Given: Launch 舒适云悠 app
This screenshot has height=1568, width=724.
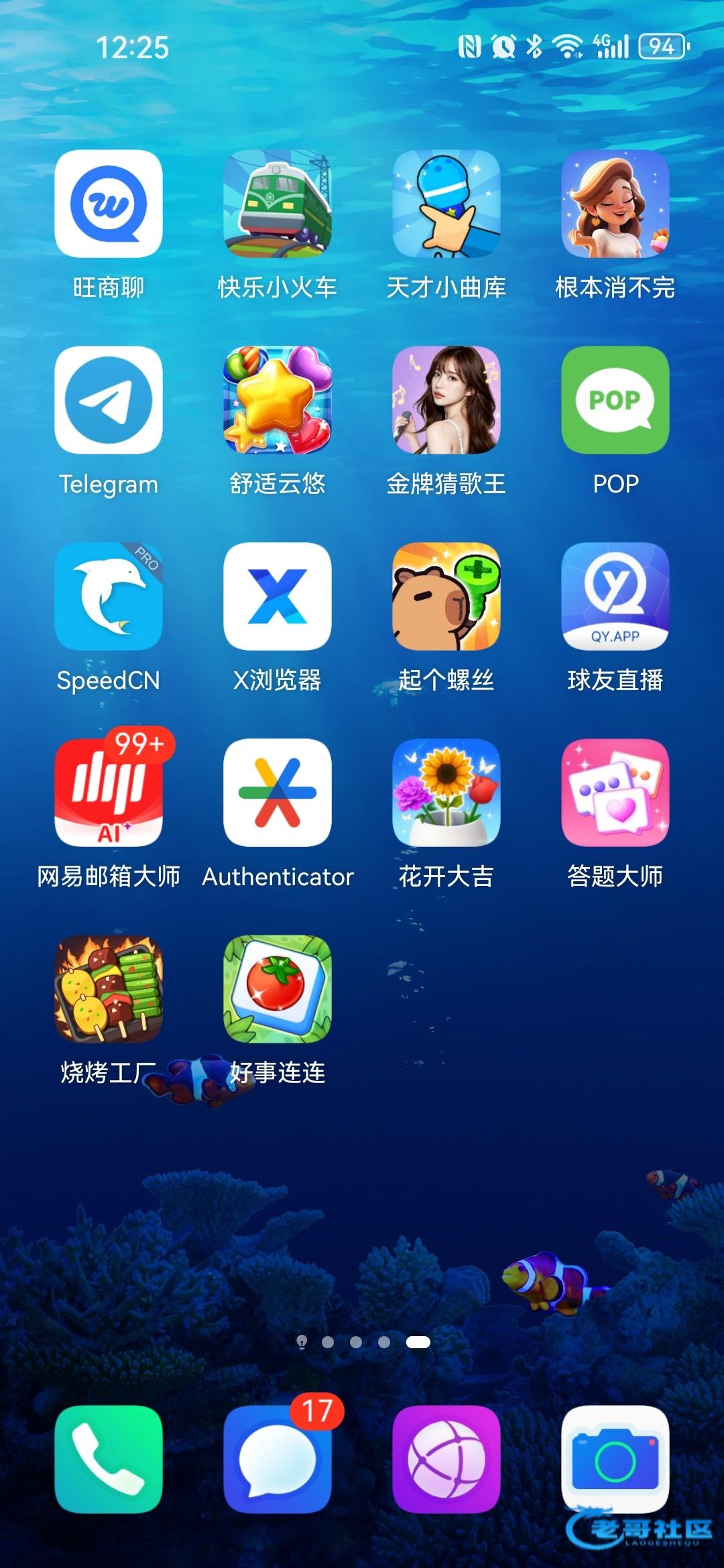Looking at the screenshot, I should pyautogui.click(x=278, y=400).
